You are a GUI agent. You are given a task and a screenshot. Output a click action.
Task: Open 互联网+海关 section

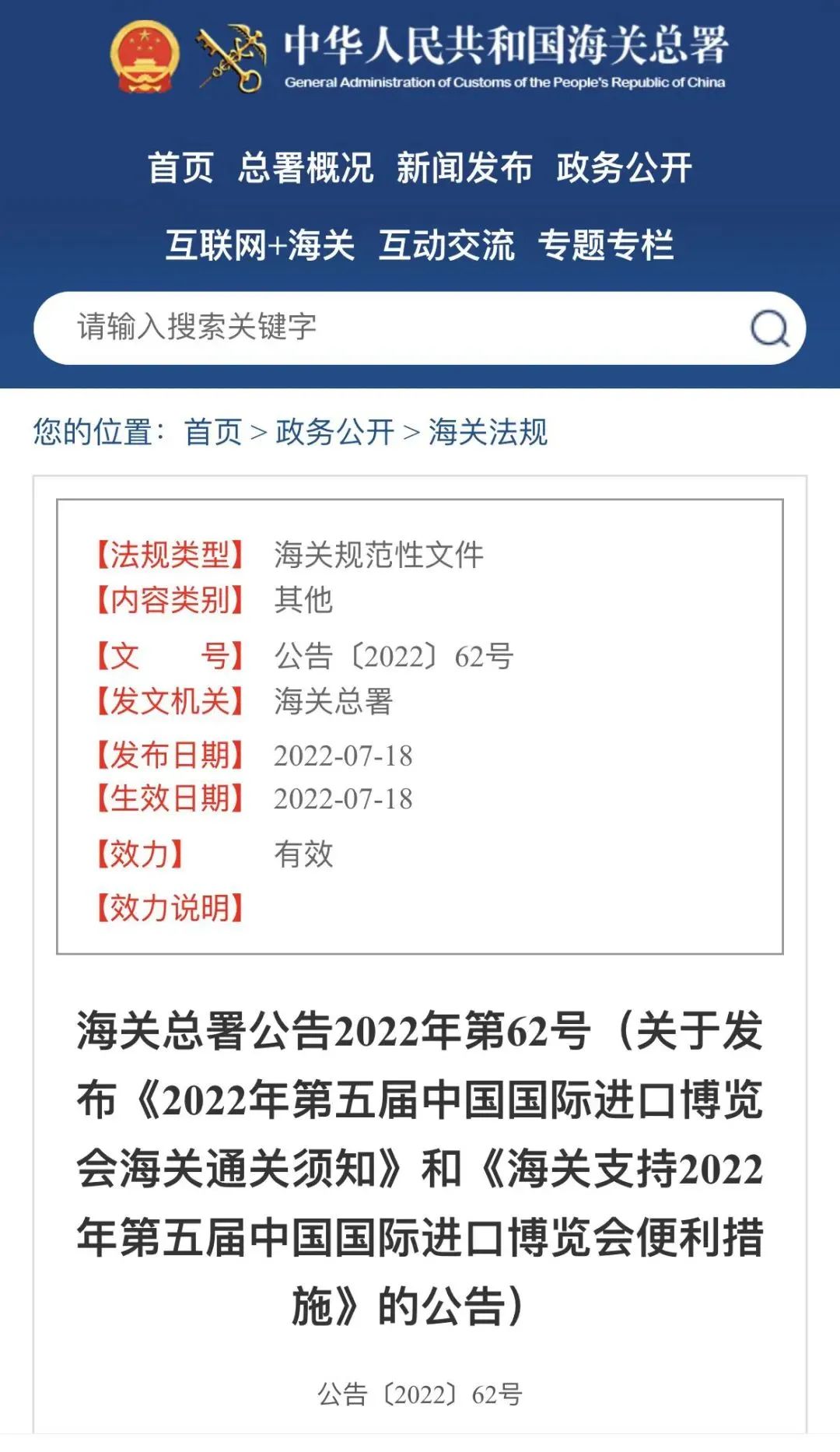260,245
